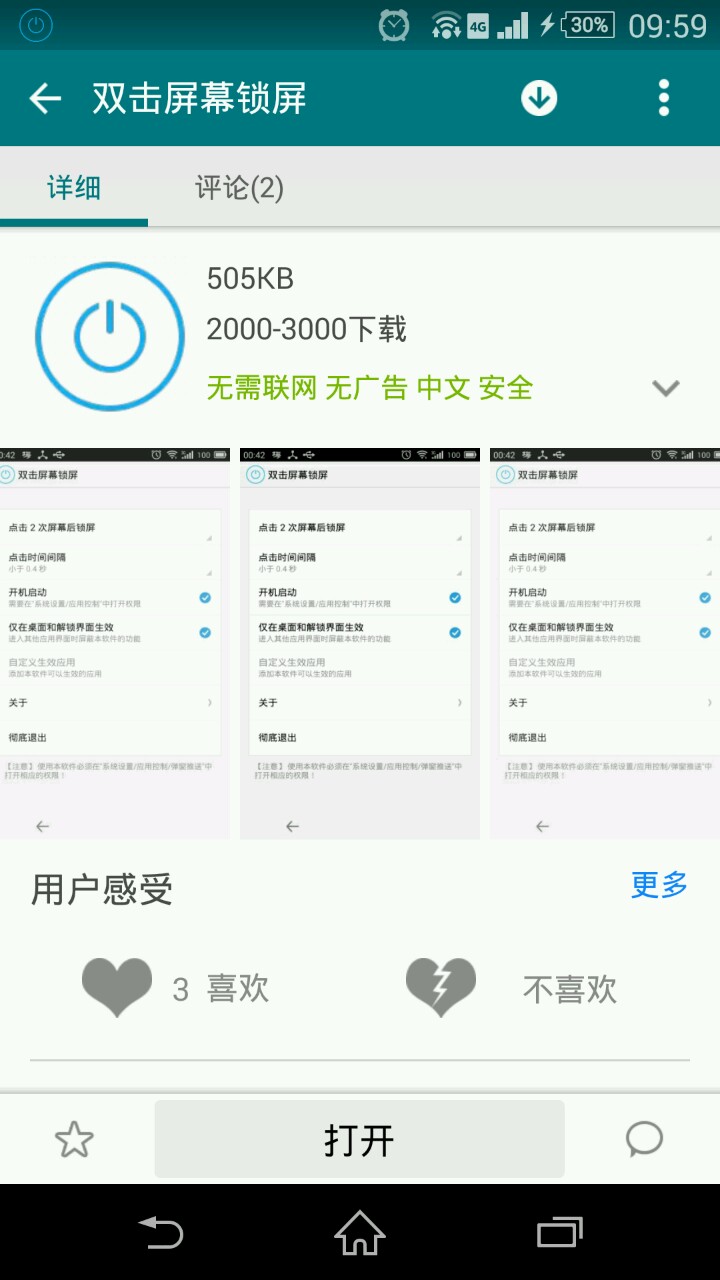Expand app details with the chevron
The height and width of the screenshot is (1280, 720).
[666, 388]
